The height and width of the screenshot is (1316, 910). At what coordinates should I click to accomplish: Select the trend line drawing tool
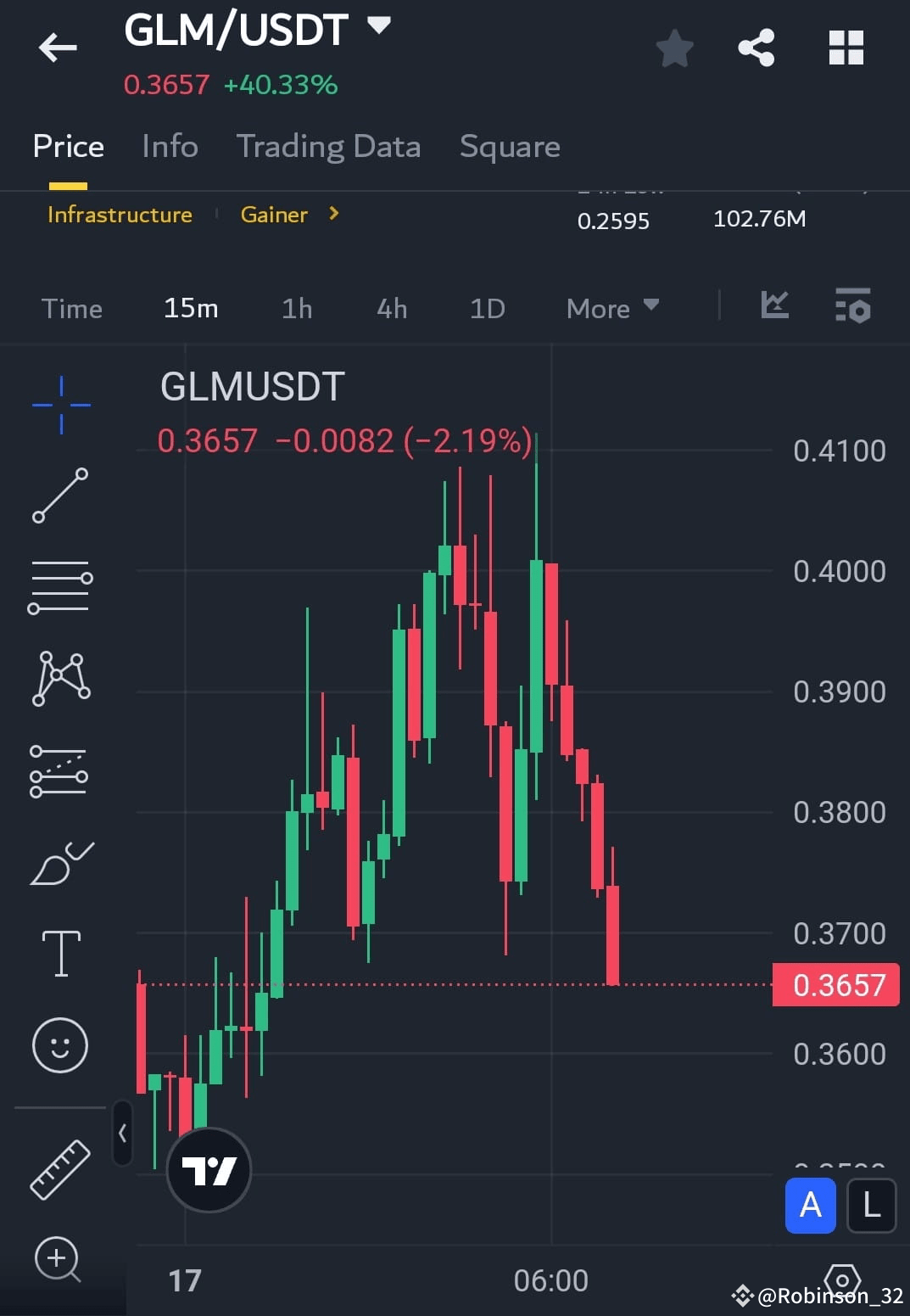[59, 495]
